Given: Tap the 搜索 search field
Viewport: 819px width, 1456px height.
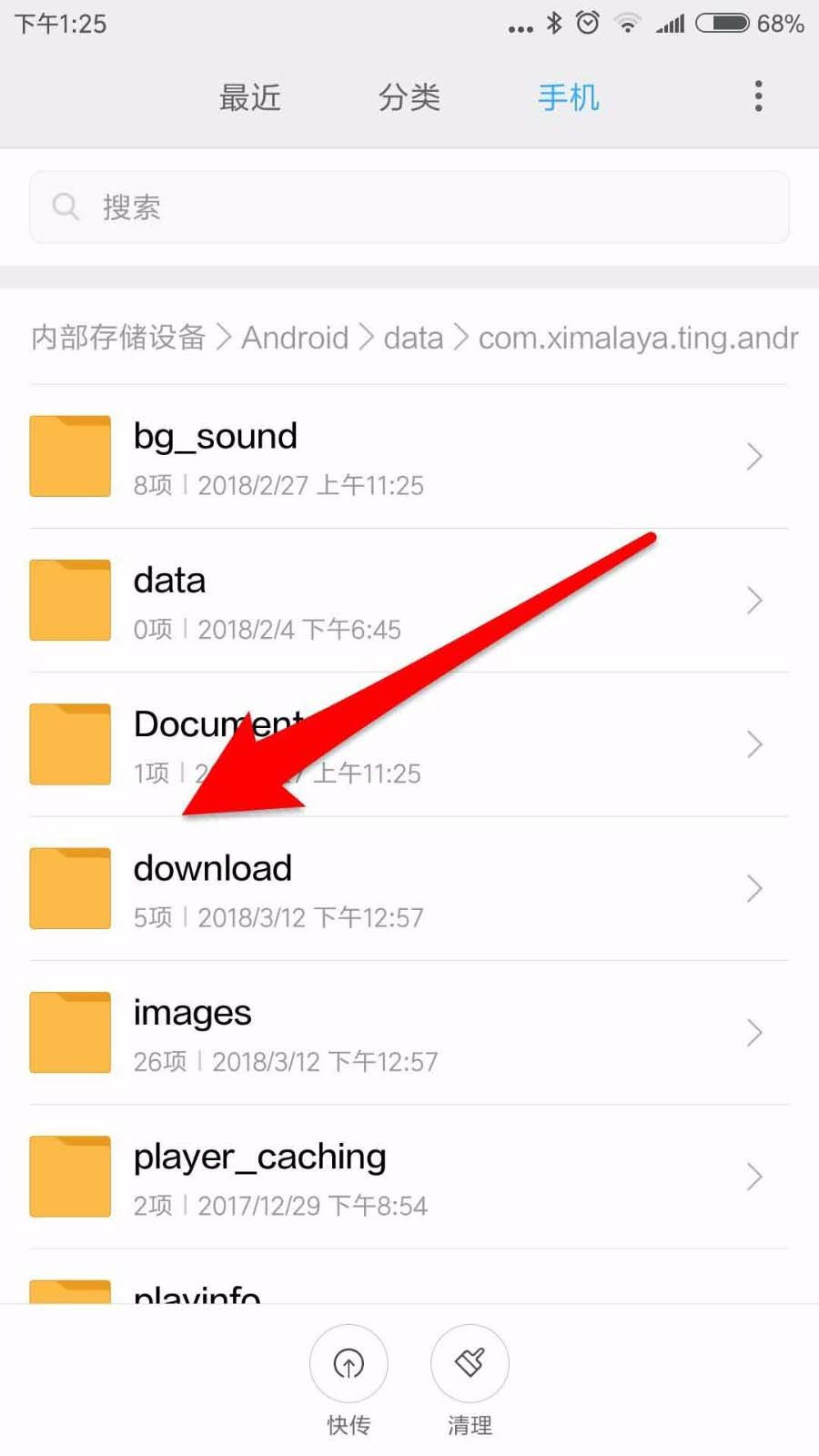Looking at the screenshot, I should click(409, 207).
